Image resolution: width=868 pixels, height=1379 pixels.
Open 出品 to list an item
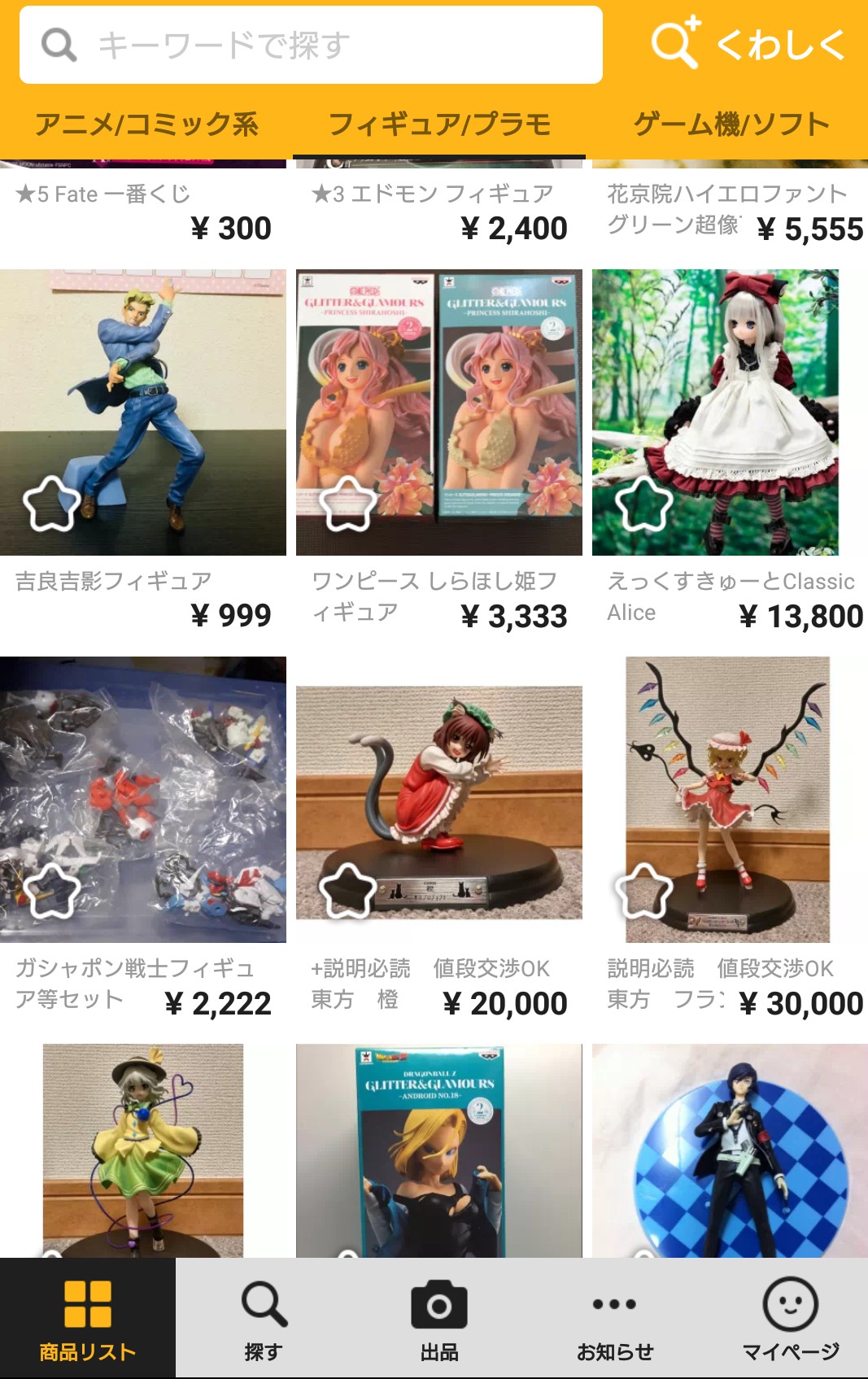tap(439, 1320)
